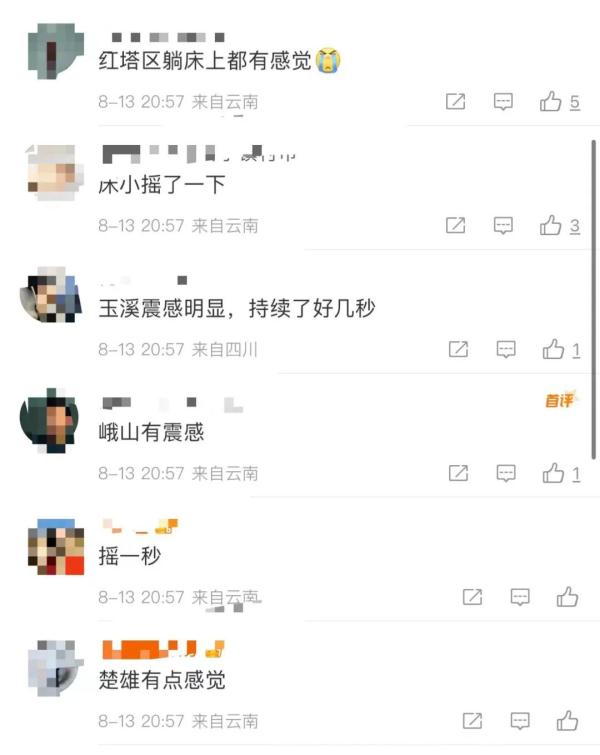Open the avatar of 玉溪震感明显 commenter
The height and width of the screenshot is (755, 600).
point(50,297)
